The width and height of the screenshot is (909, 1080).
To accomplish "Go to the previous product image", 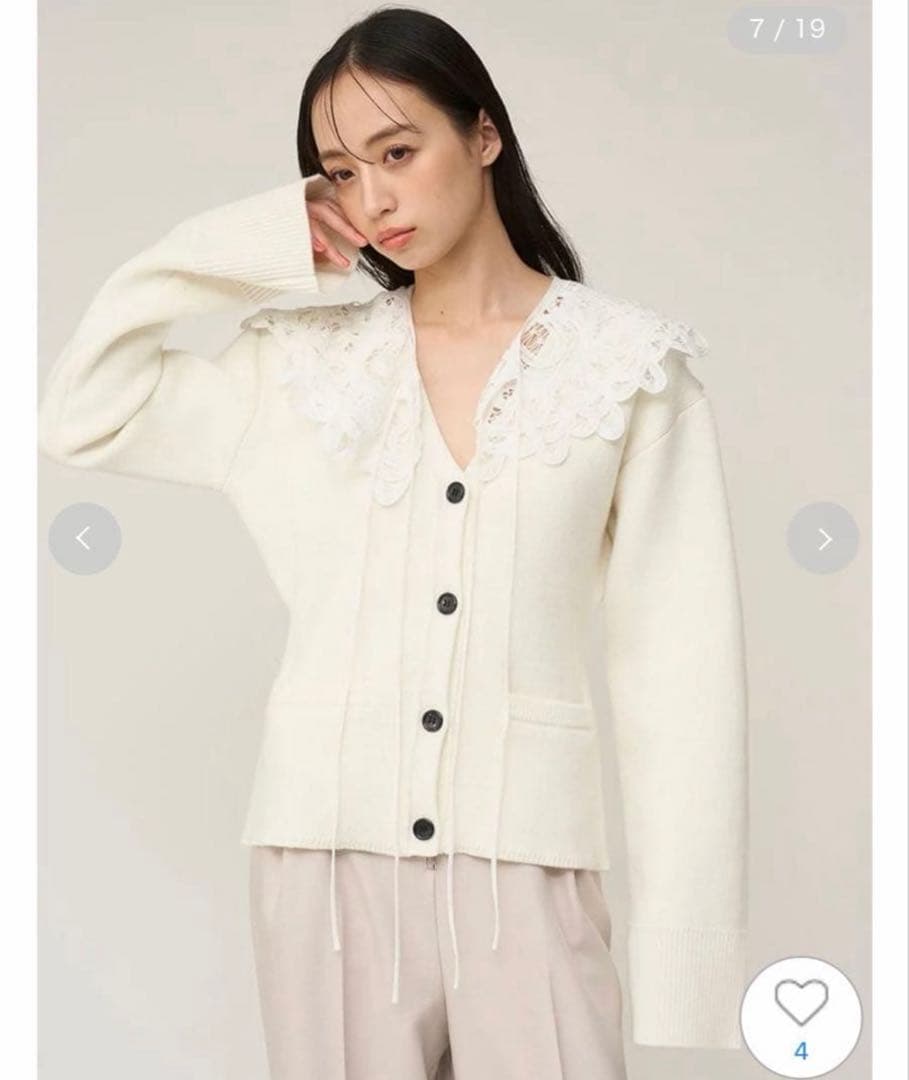I will pos(85,539).
